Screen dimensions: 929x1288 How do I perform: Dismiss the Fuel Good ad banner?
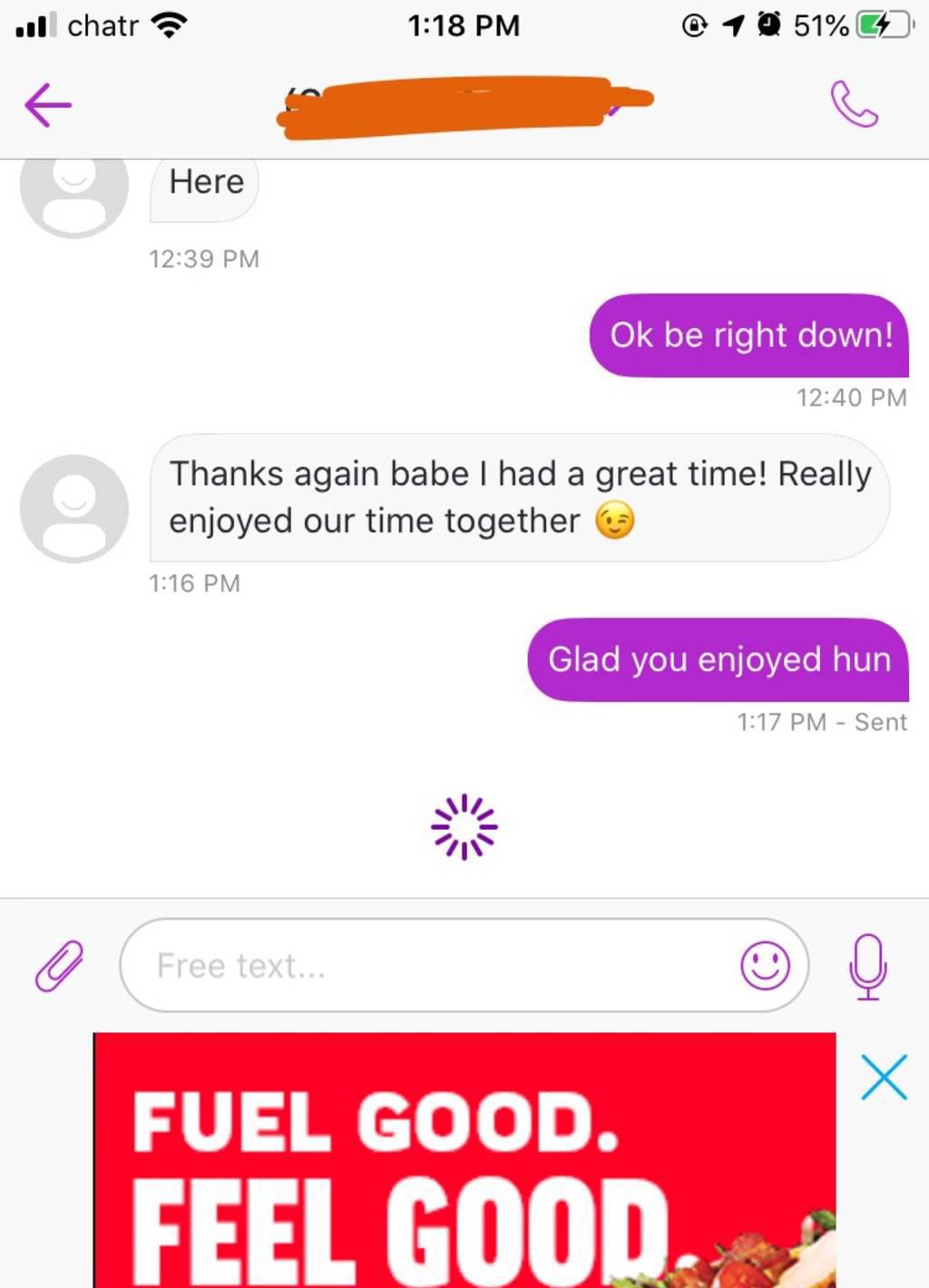(884, 1078)
